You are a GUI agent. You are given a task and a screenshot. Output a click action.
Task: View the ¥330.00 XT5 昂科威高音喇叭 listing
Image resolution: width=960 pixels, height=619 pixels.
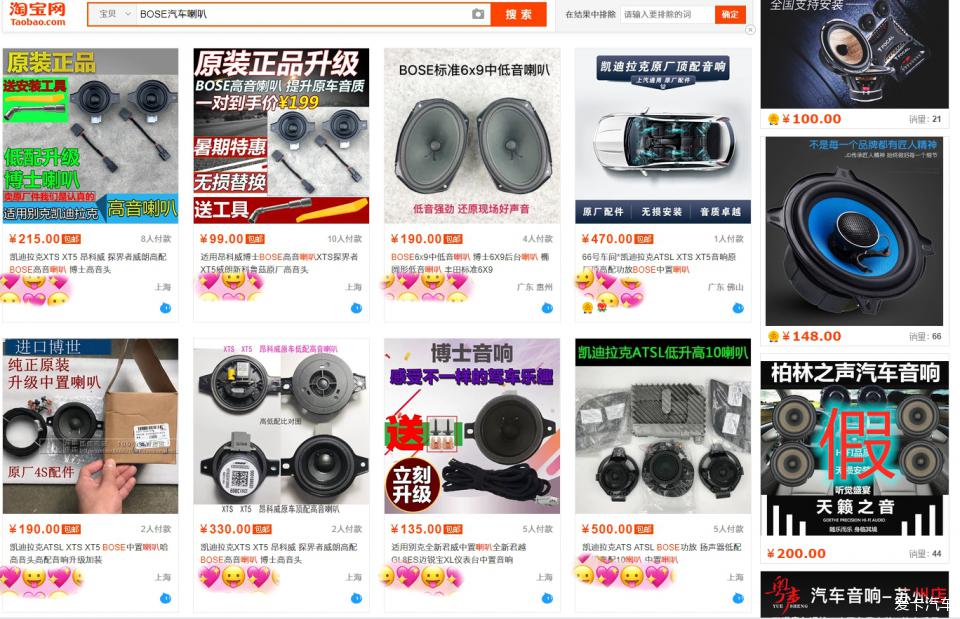(281, 426)
